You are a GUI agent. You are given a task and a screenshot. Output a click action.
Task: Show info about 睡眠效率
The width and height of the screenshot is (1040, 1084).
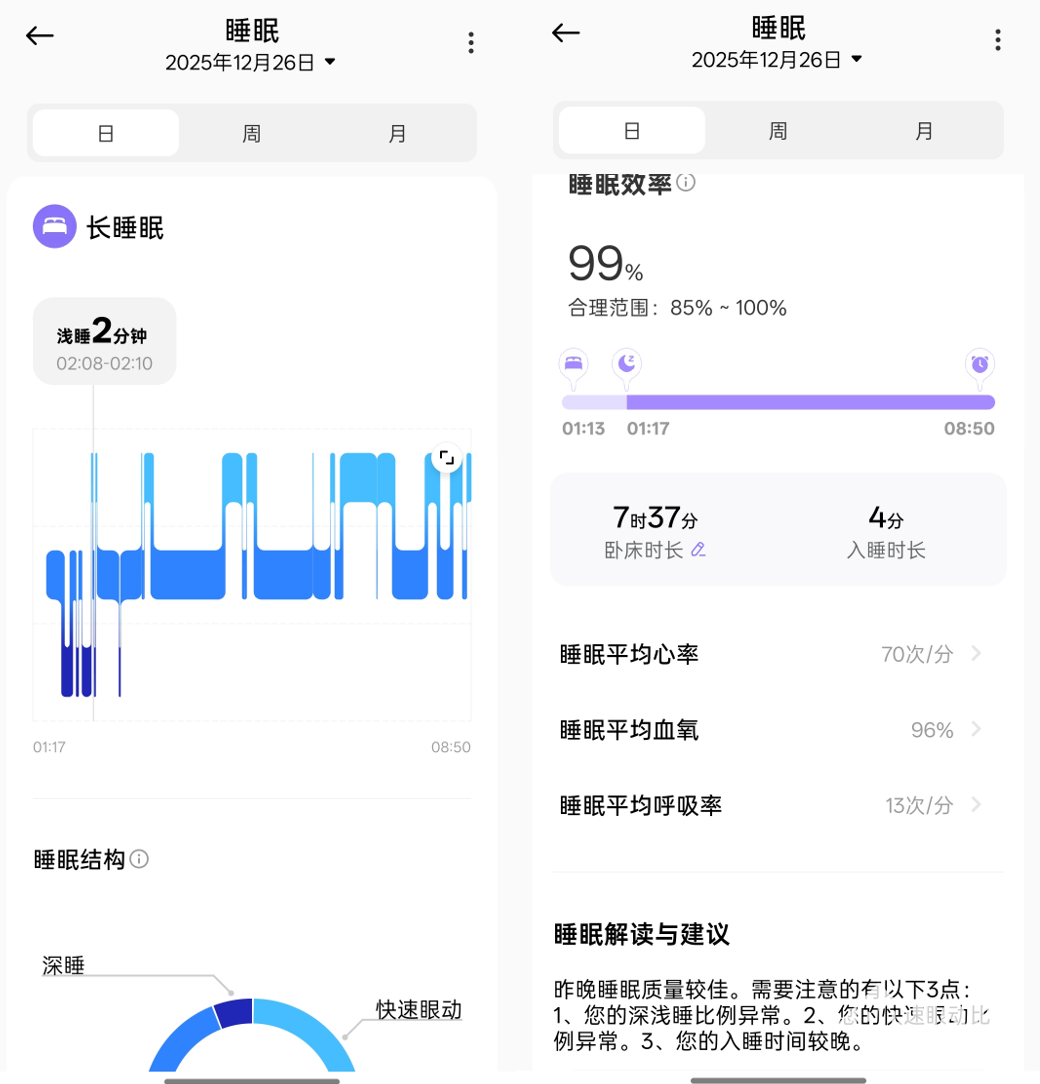pyautogui.click(x=686, y=182)
